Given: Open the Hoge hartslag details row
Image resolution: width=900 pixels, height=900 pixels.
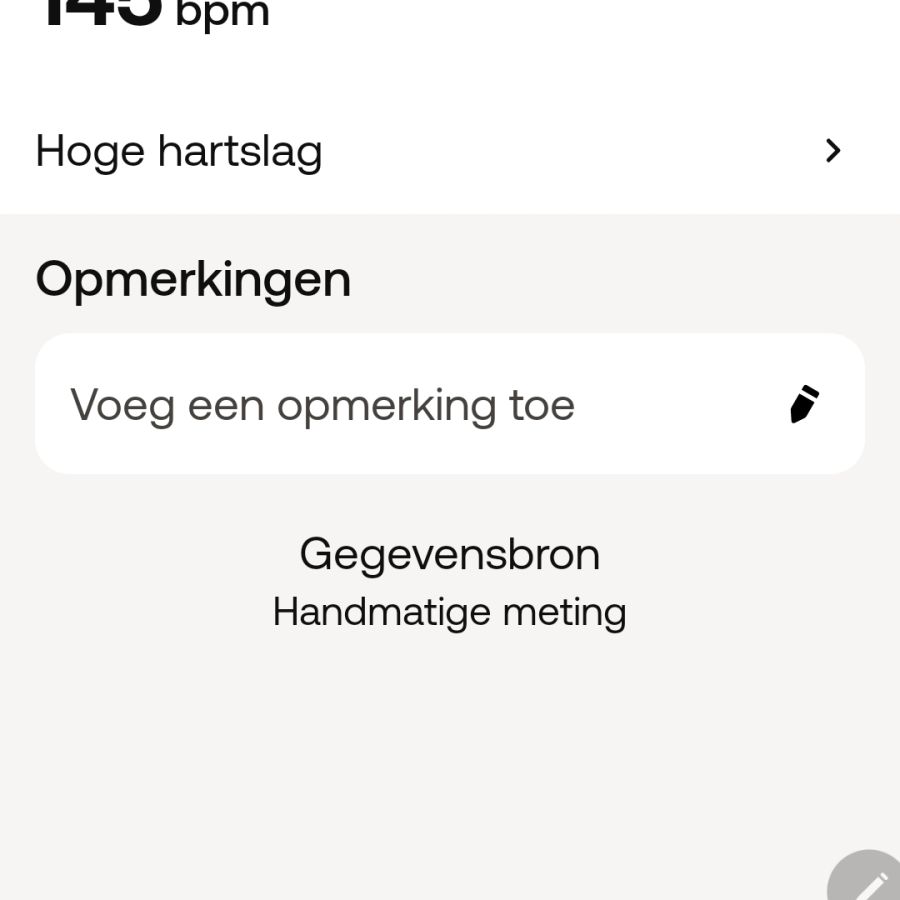Looking at the screenshot, I should [440, 152].
